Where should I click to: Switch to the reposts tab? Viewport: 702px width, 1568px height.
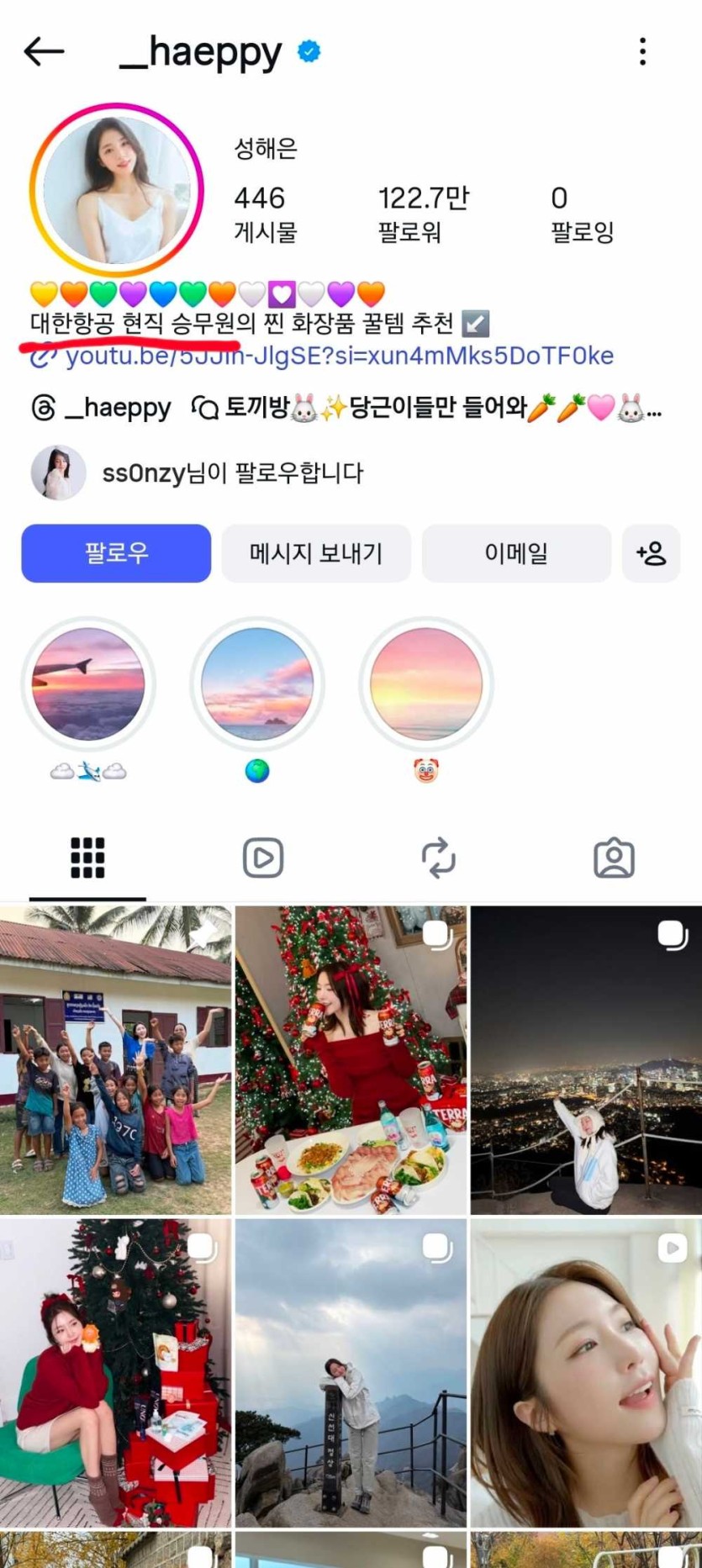coord(438,858)
